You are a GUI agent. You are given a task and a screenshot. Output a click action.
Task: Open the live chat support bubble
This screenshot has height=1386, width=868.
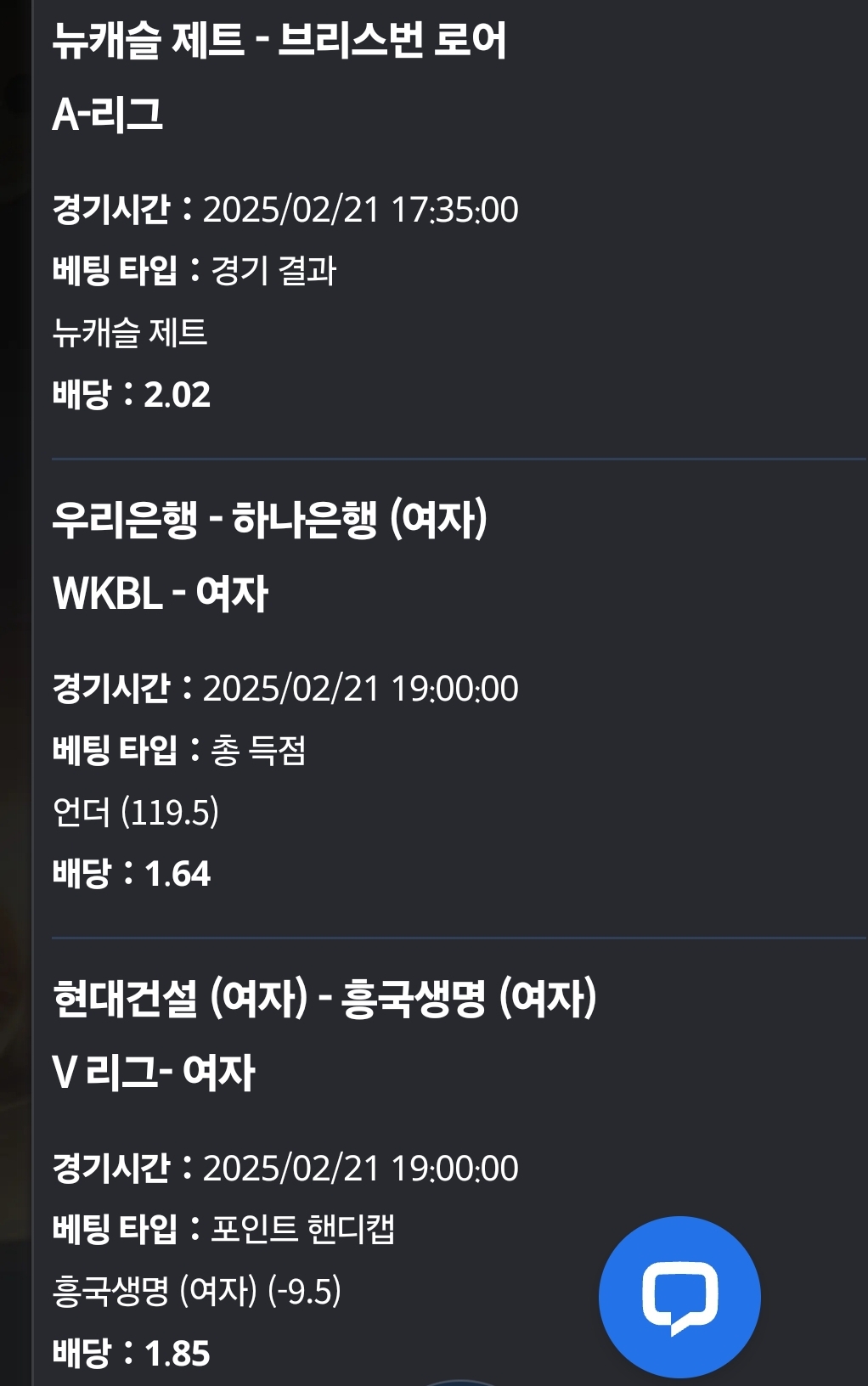point(679,1297)
